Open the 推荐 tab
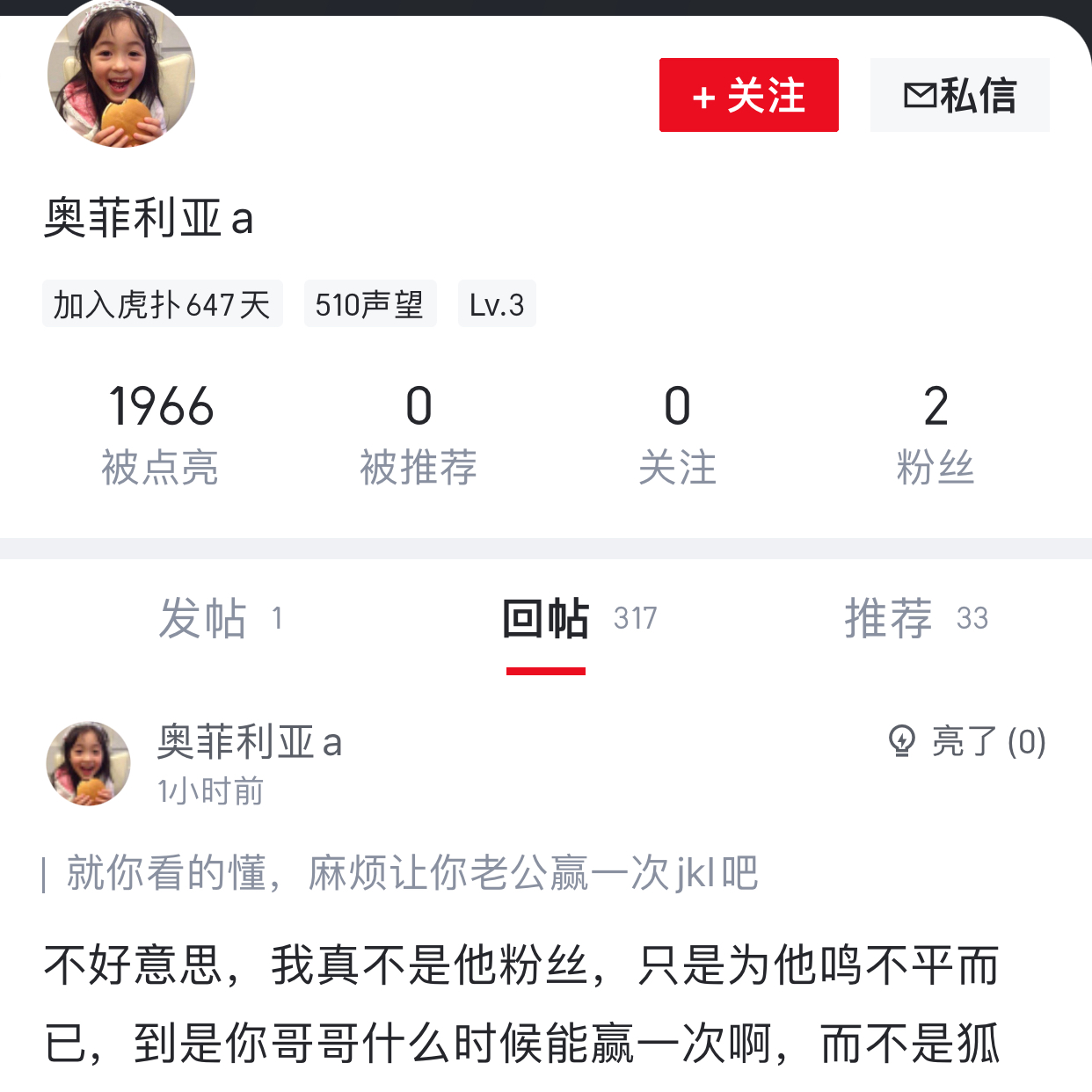The height and width of the screenshot is (1092, 1092). click(915, 618)
